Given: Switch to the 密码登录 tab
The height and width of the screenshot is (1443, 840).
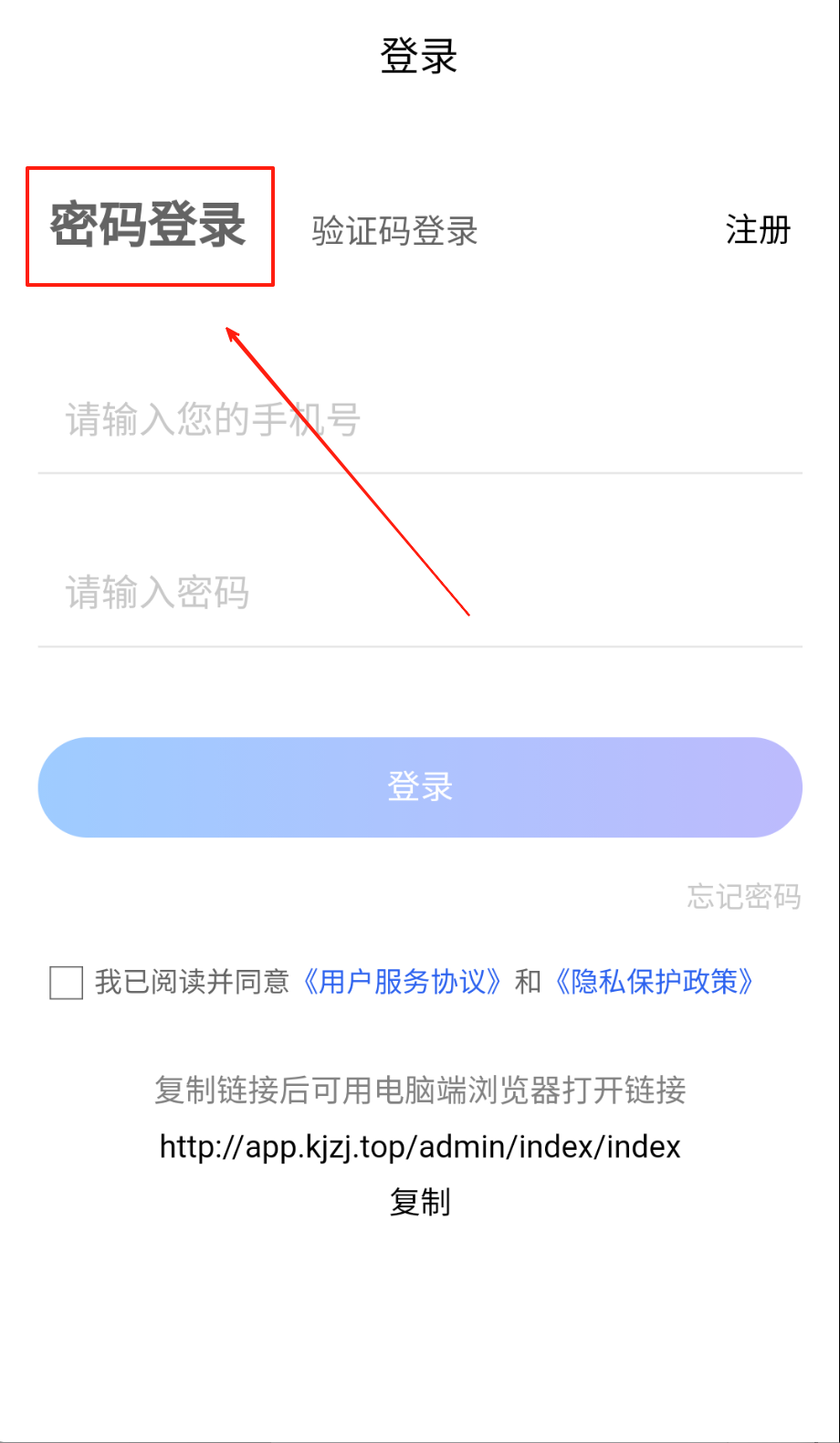Looking at the screenshot, I should 149,226.
